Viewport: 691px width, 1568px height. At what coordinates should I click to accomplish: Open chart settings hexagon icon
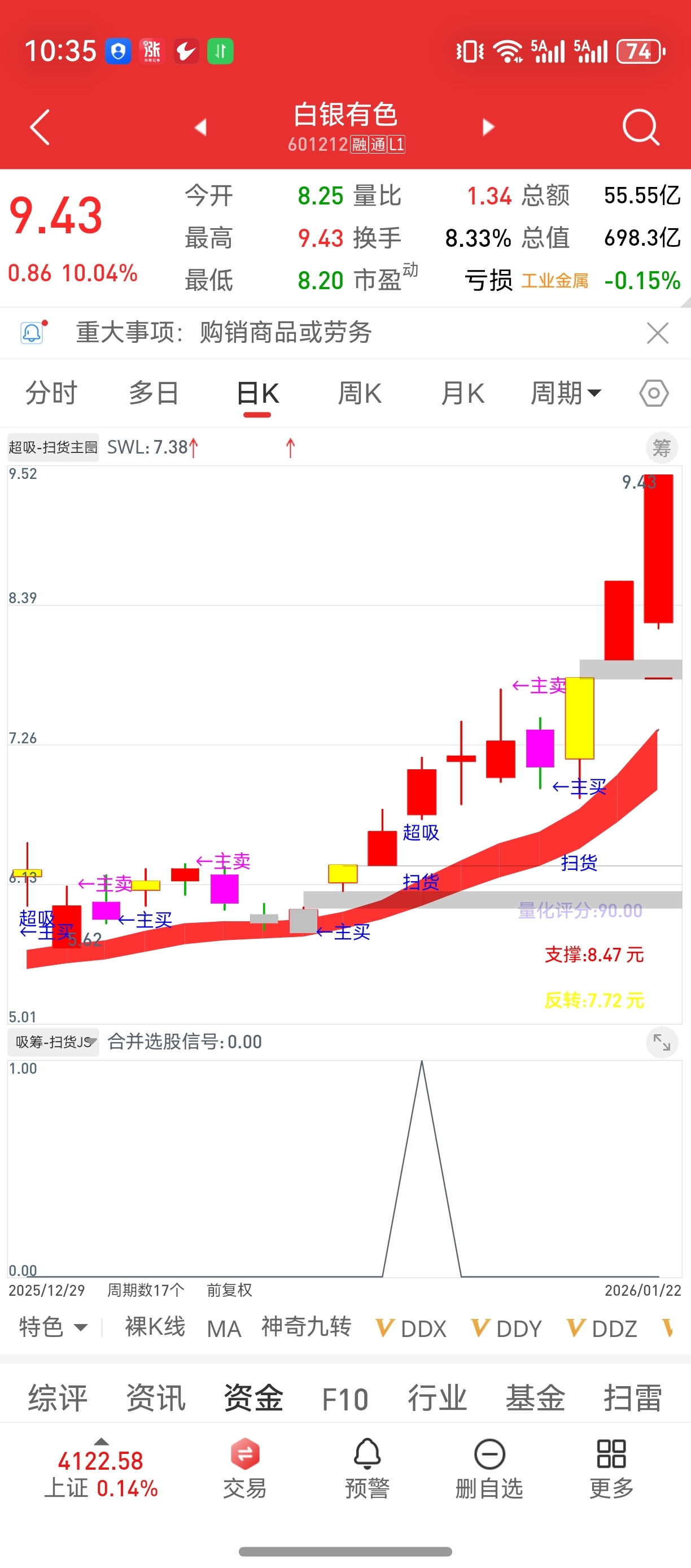pyautogui.click(x=654, y=393)
